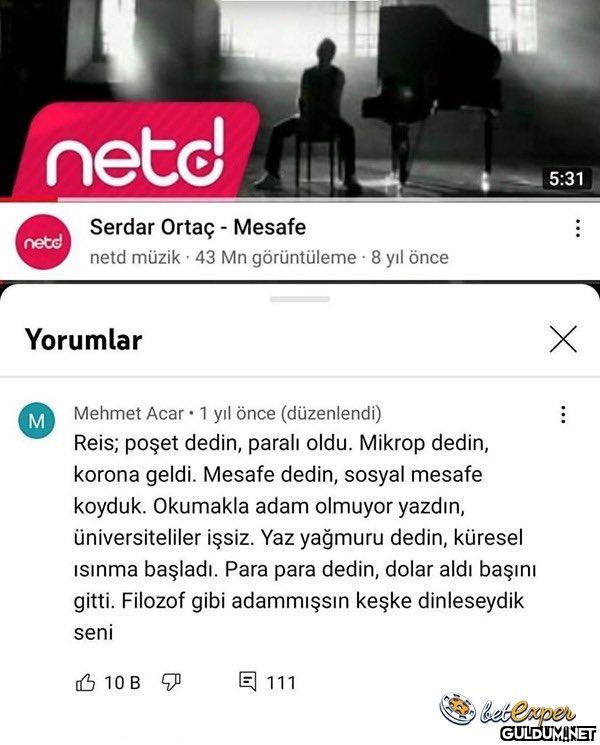The image size is (600, 745).
Task: Open the overflow menu for the Mesafe video
Action: pyautogui.click(x=577, y=229)
